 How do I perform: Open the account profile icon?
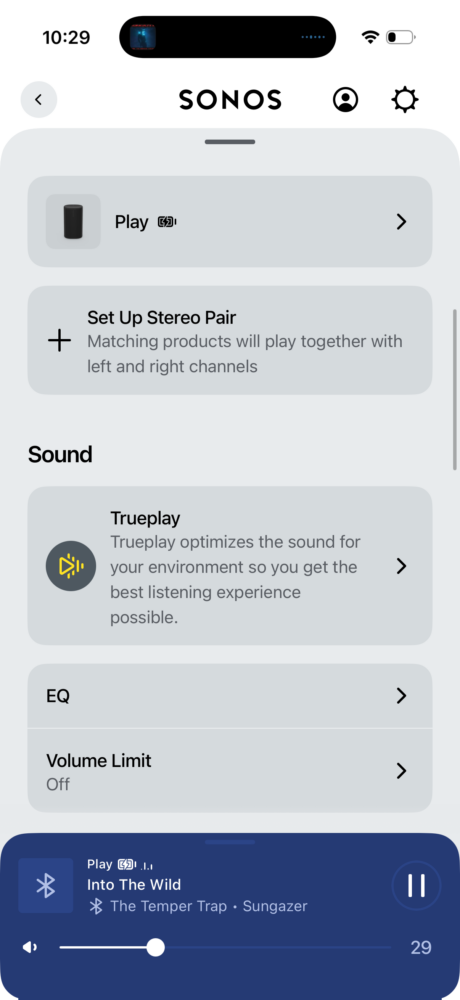click(x=345, y=100)
